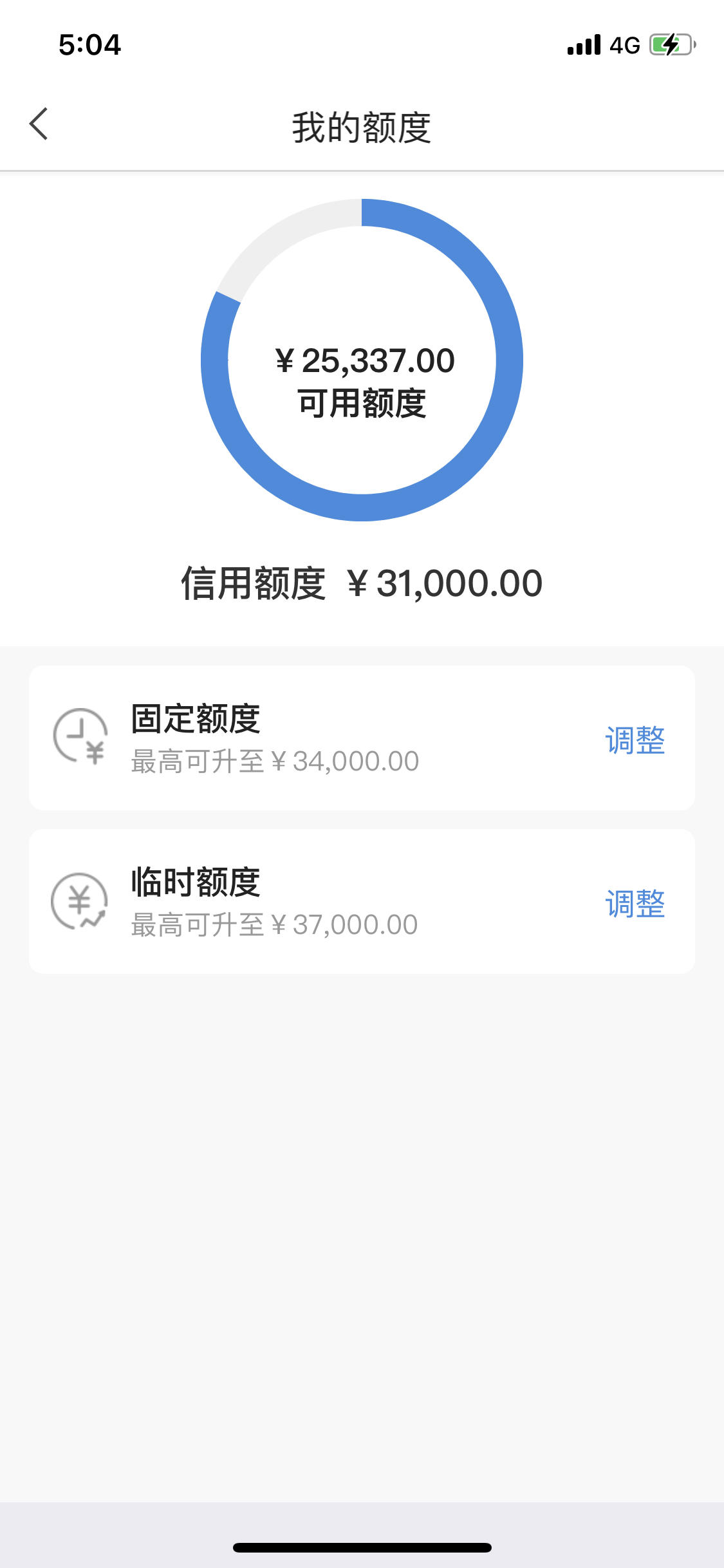This screenshot has height=1568, width=724.
Task: Go back using the top-left arrow
Action: coord(39,124)
